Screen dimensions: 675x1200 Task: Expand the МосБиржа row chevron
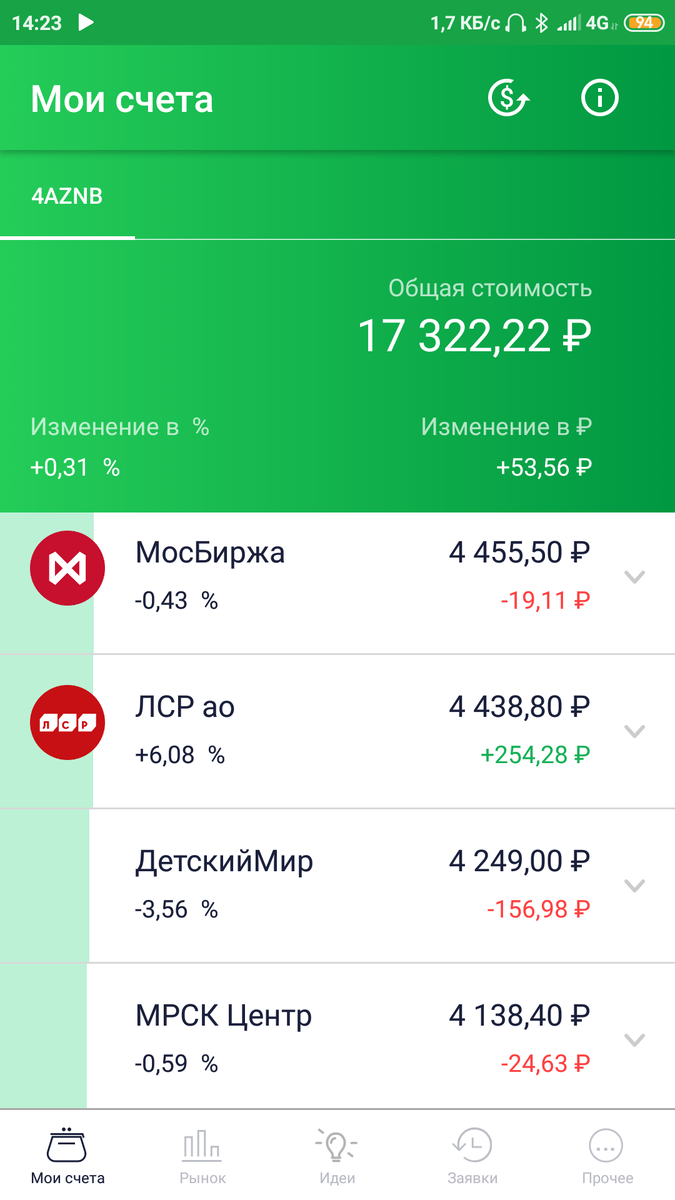(x=635, y=576)
